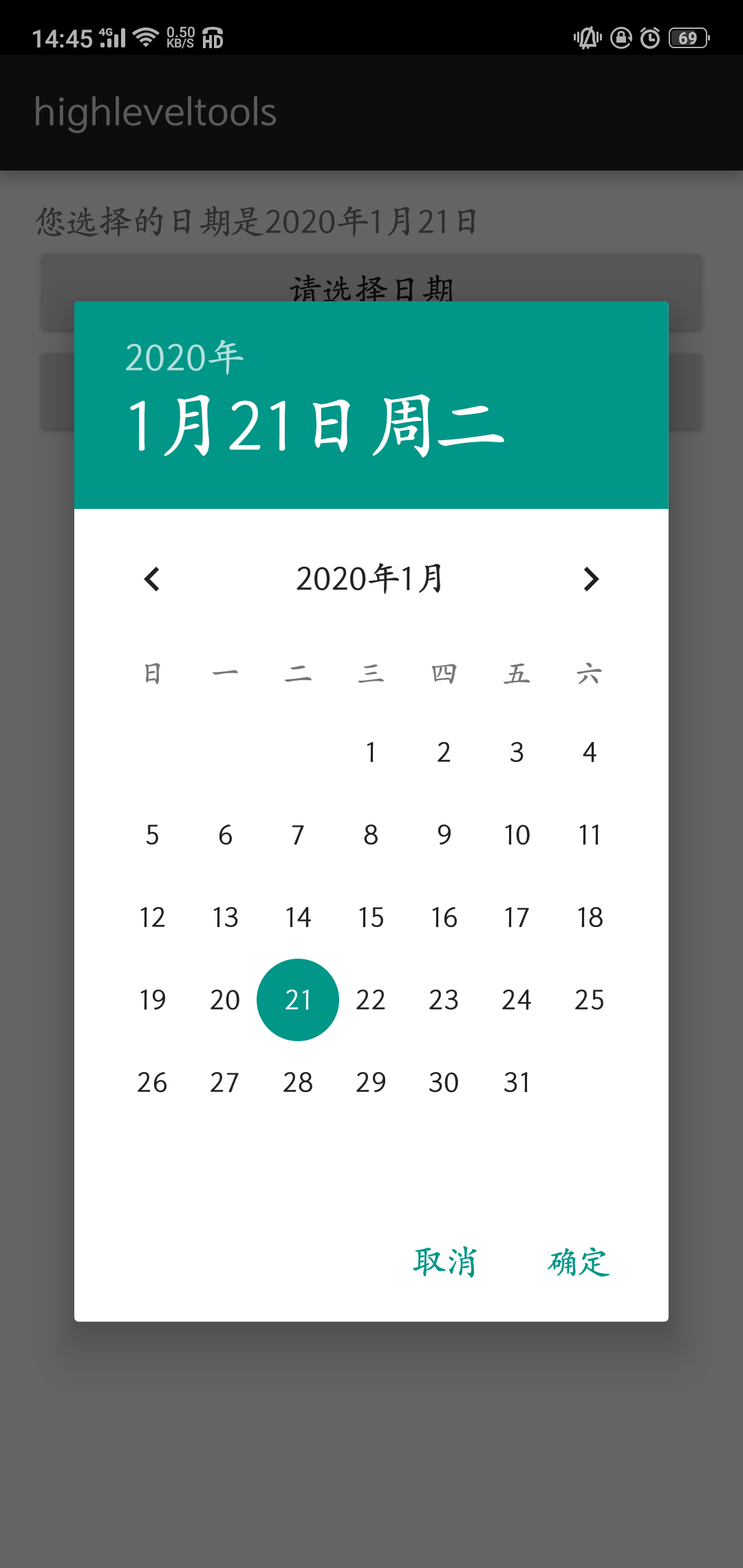Tap 1月21日 周二 header date

[316, 426]
